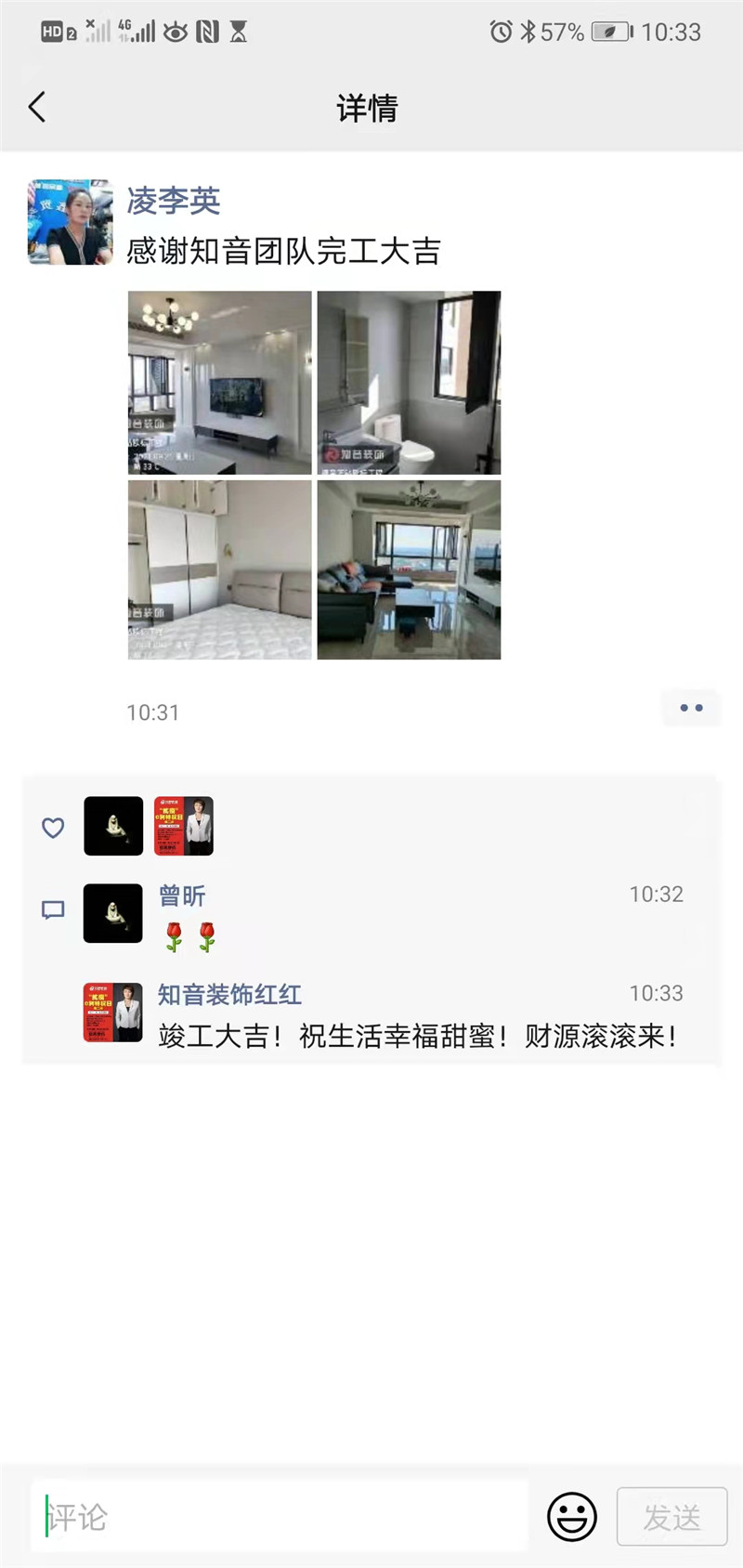Reply to the 竣工大吉 comment
This screenshot has height=1568, width=743.
pyautogui.click(x=416, y=1037)
